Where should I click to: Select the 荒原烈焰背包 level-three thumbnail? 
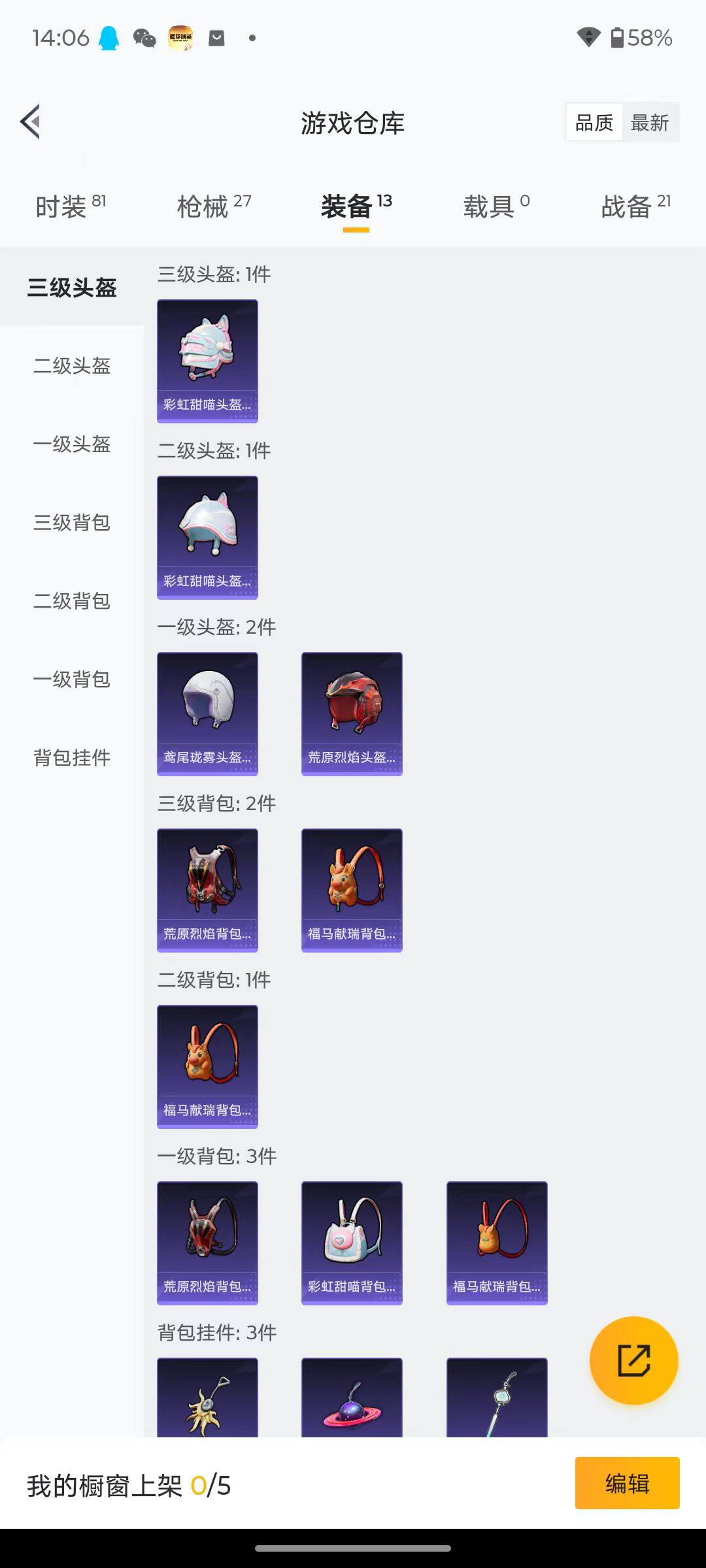tap(207, 889)
